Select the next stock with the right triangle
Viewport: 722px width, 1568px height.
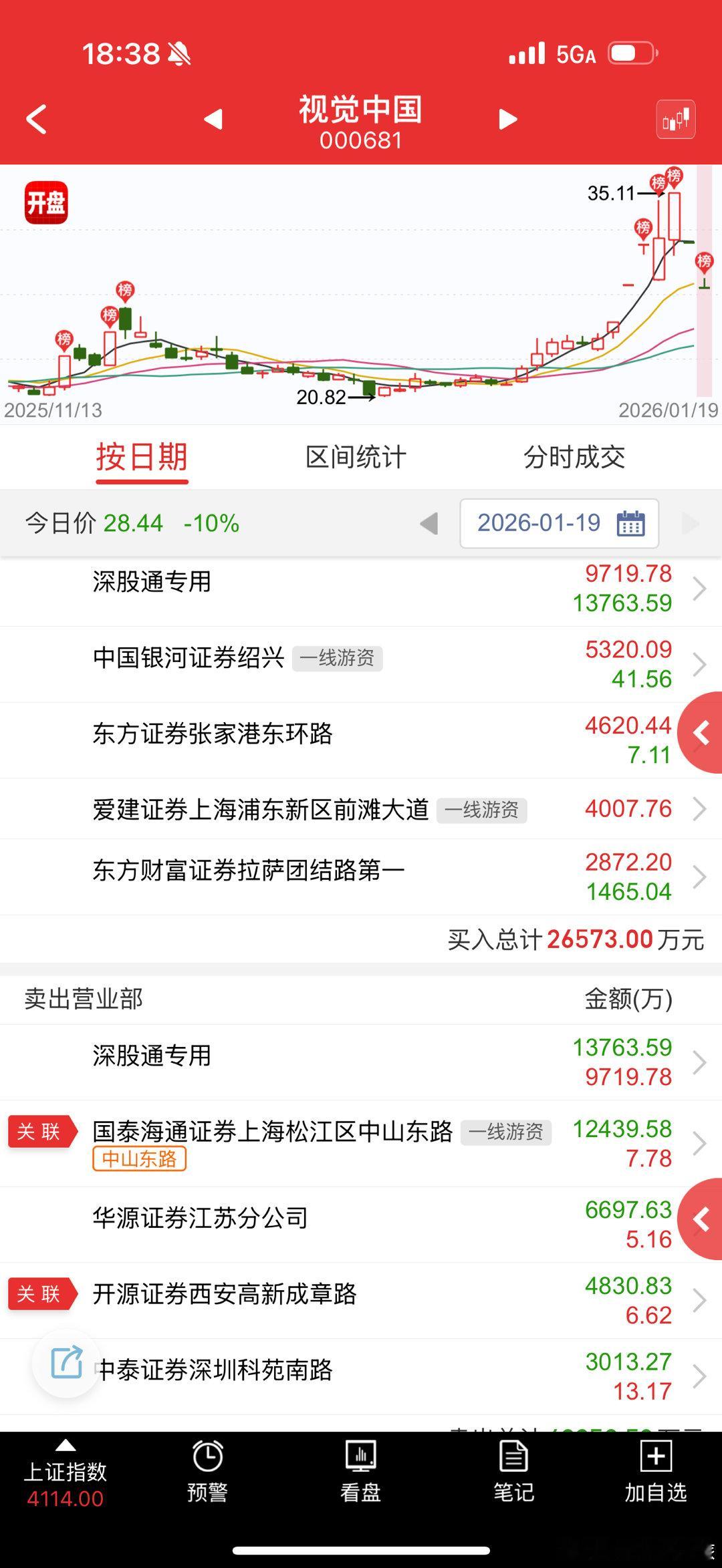(x=507, y=119)
